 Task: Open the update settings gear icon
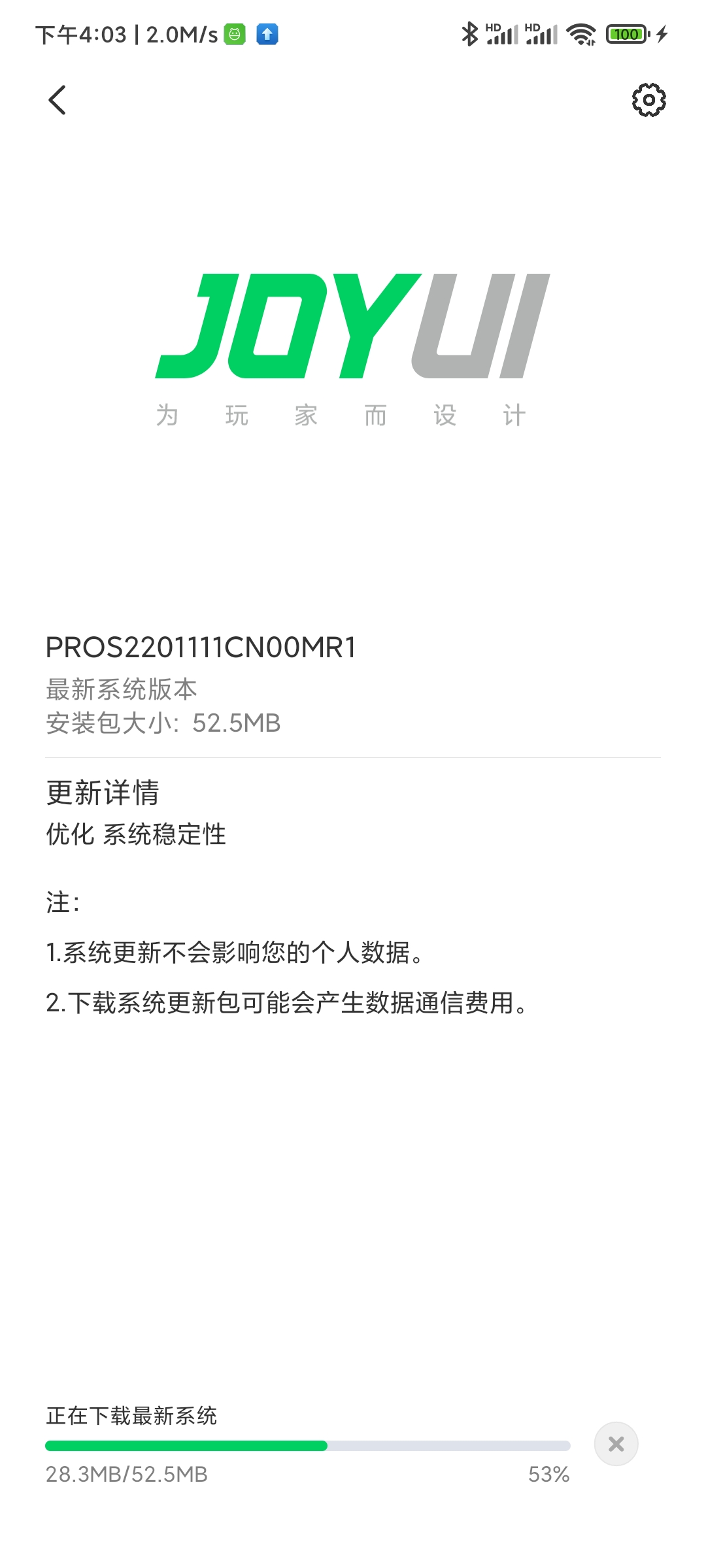pos(648,100)
